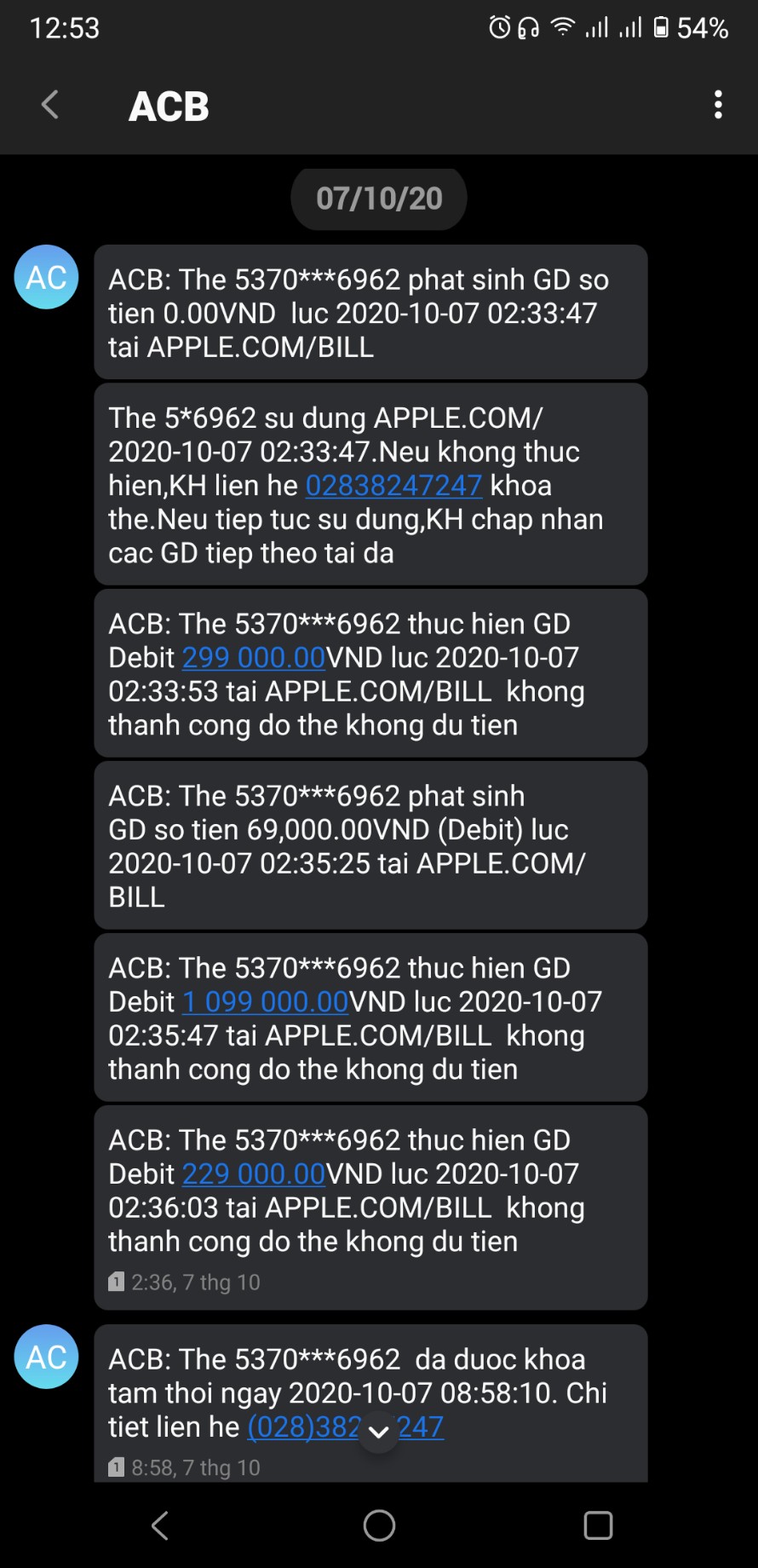Tap the 1 099 000.00 amount link
The width and height of the screenshot is (758, 1568).
tap(266, 1002)
